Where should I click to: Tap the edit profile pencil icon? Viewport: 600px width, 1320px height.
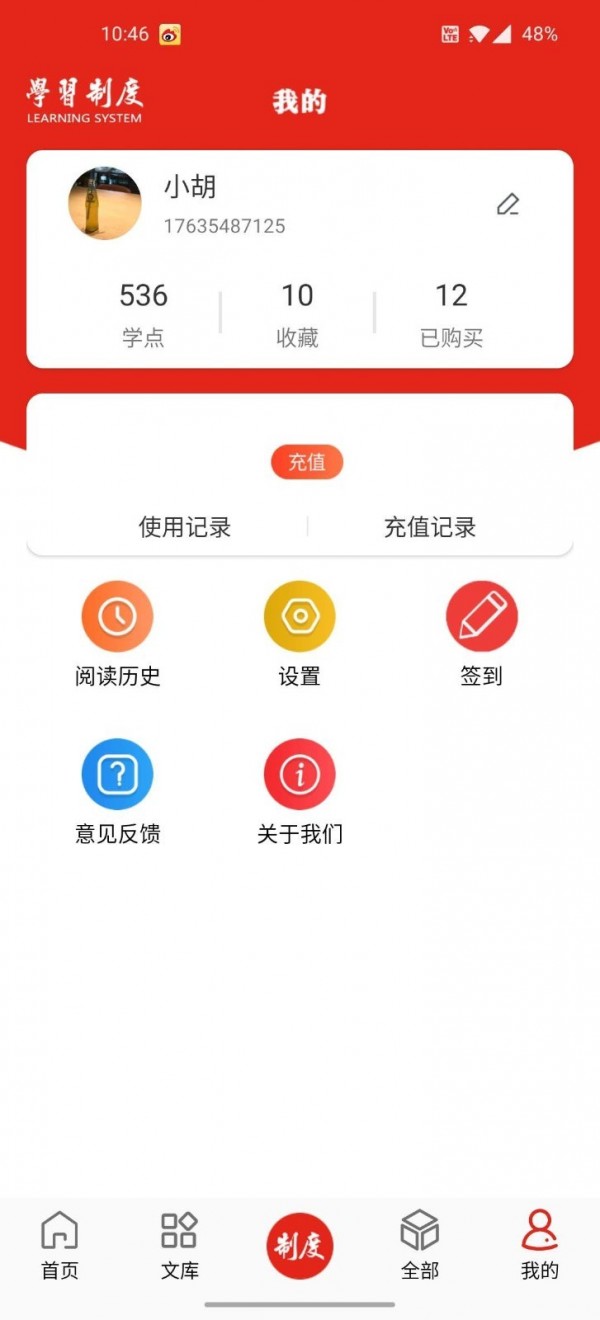click(508, 205)
